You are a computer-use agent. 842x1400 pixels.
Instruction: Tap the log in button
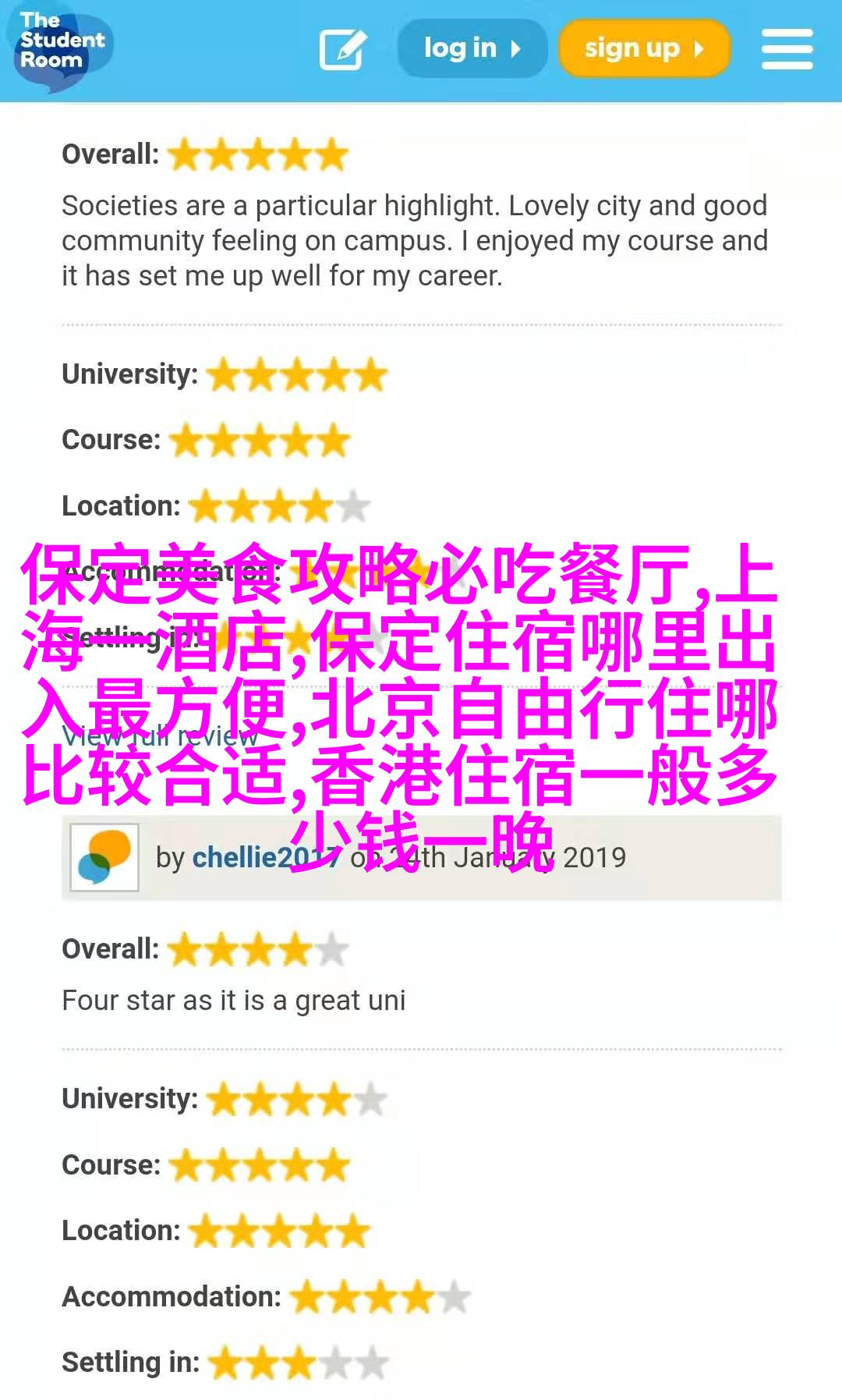coord(472,48)
